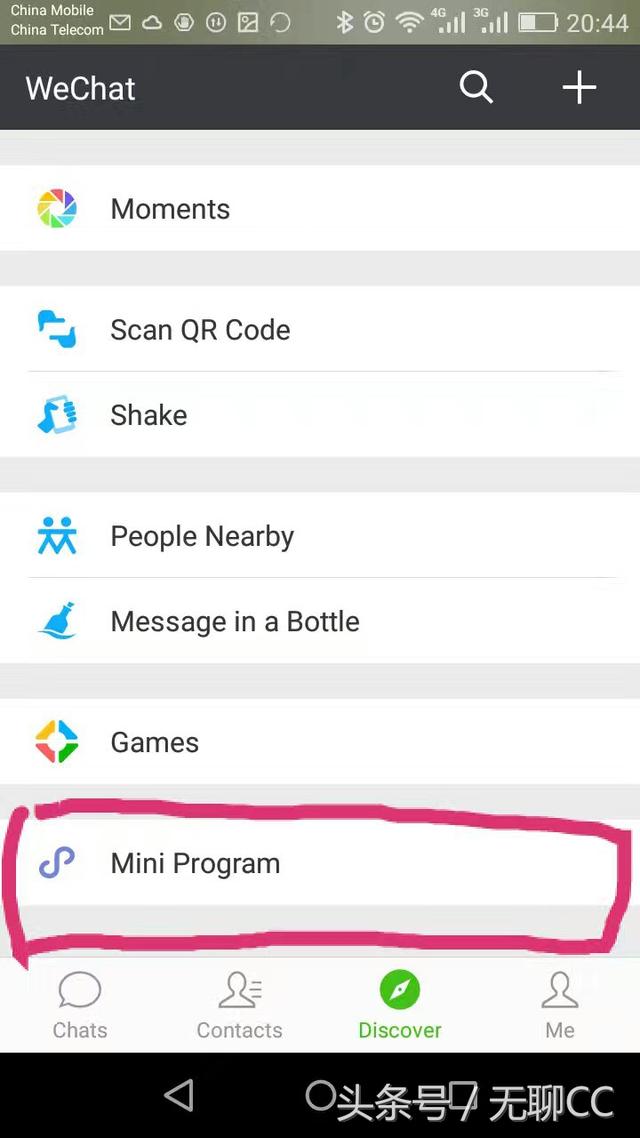640x1138 pixels.
Task: Open Scan QR Code
Action: [x=320, y=329]
